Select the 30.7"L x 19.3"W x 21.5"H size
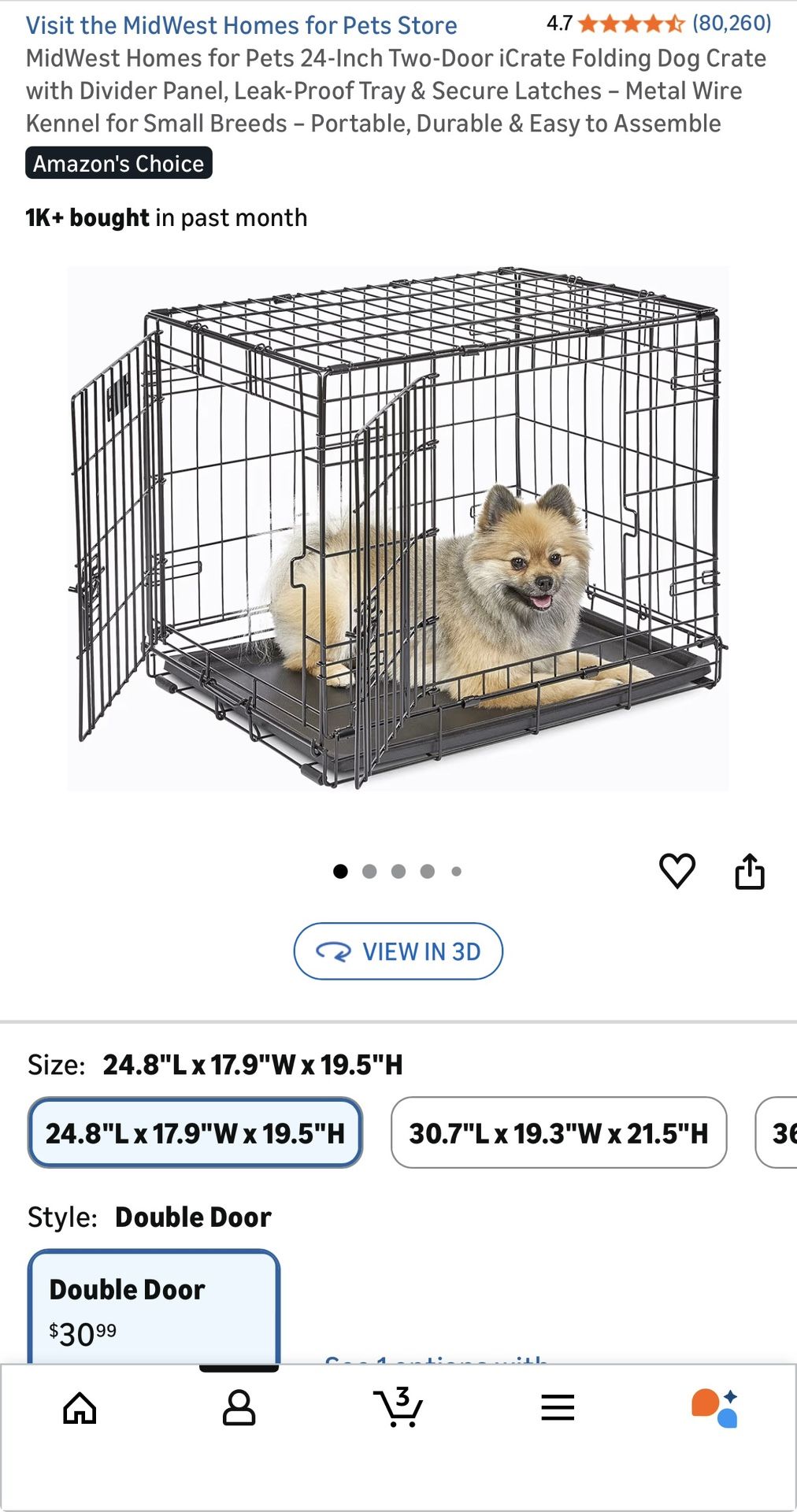 coord(559,1133)
